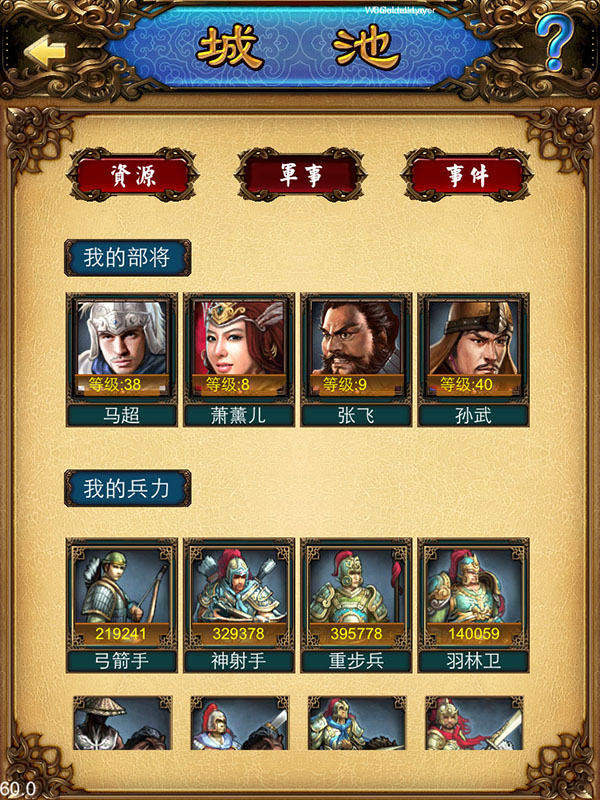This screenshot has width=600, height=800.
Task: Open the help question mark
Action: click(553, 42)
